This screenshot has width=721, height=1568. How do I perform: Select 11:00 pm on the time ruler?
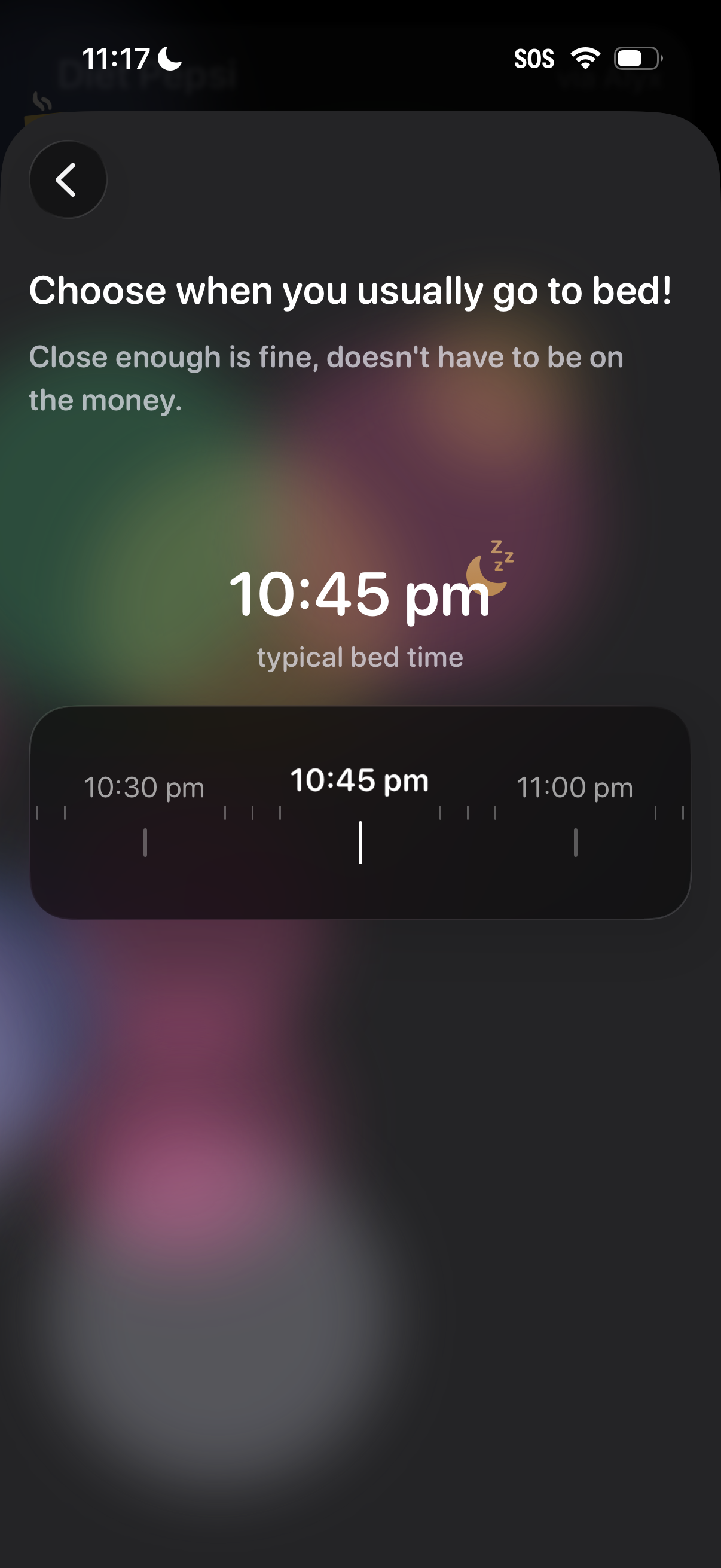[x=575, y=788]
